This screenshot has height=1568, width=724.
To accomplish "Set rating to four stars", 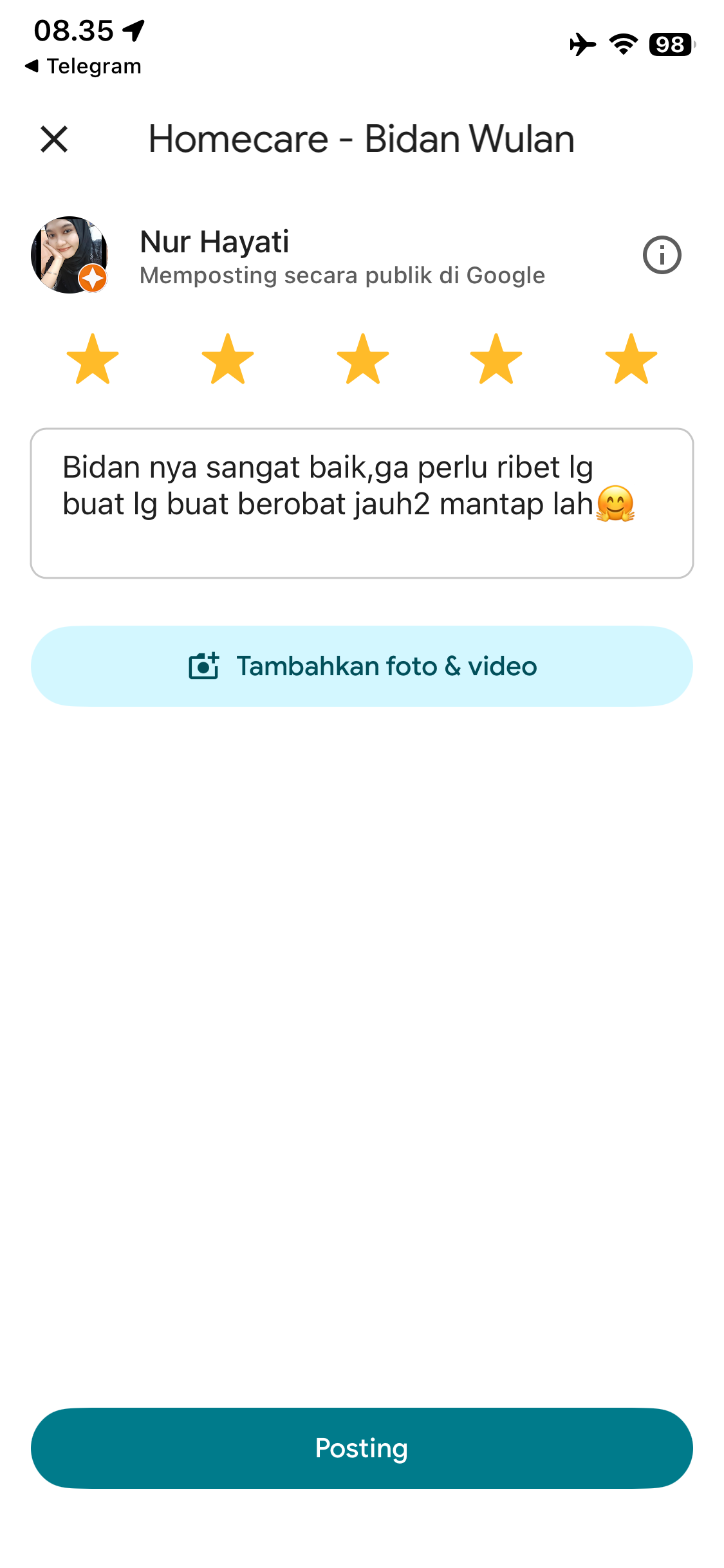I will [x=496, y=359].
